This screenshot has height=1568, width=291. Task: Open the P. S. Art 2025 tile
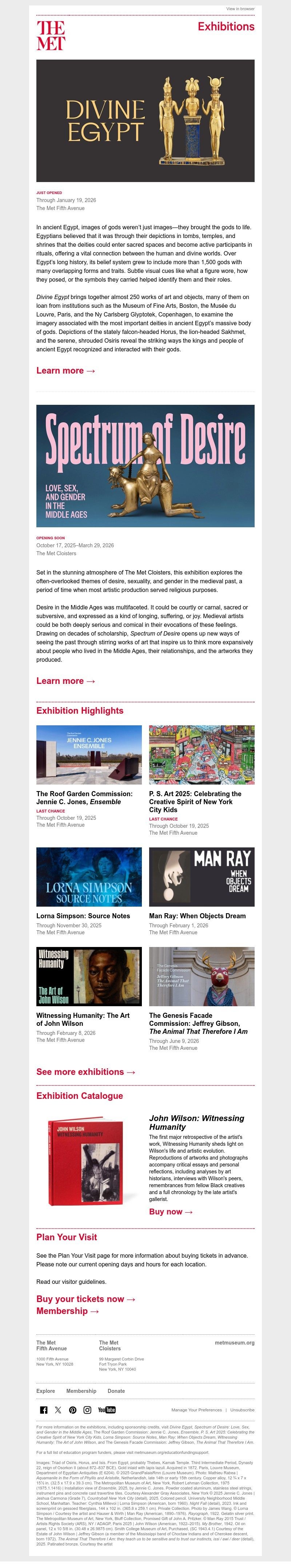click(x=202, y=754)
